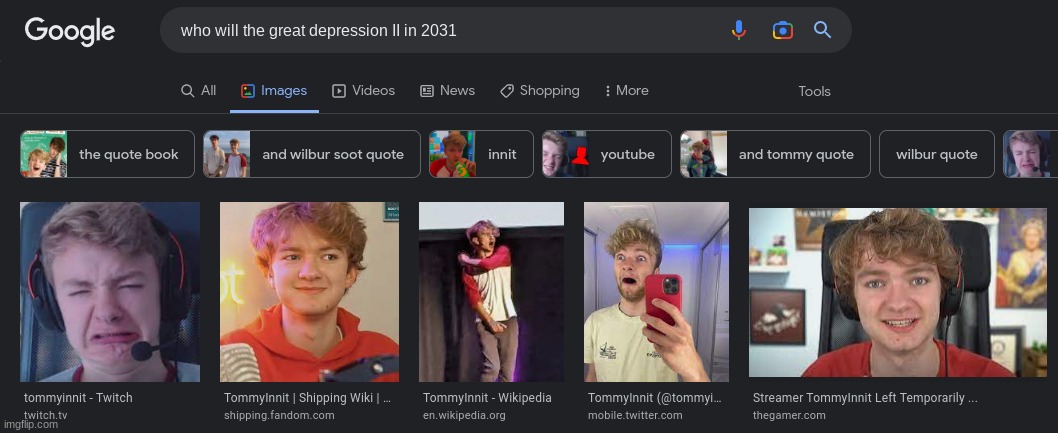The image size is (1058, 433).
Task: Start a voice search with the microphone
Action: point(739,30)
